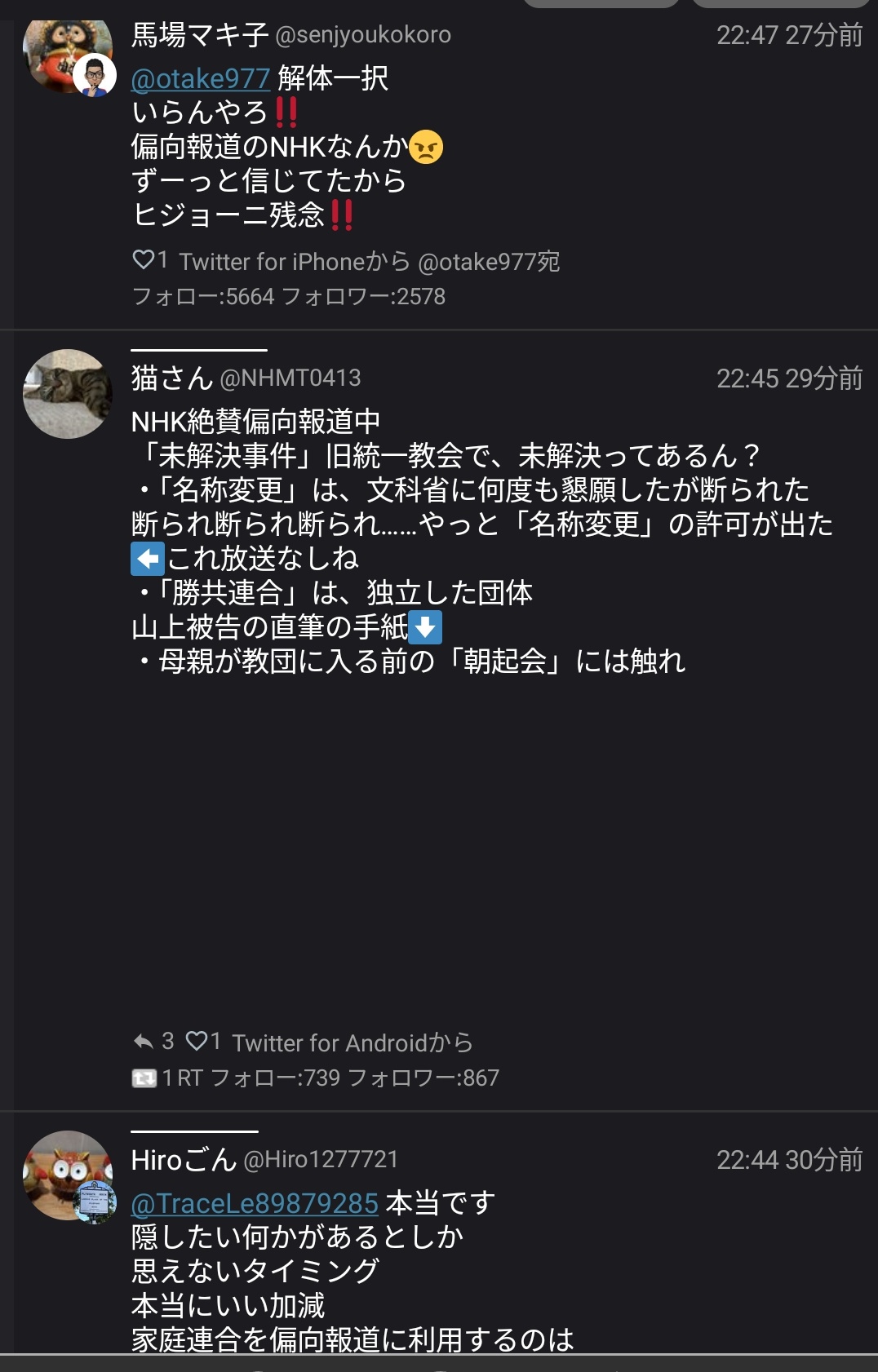Open 猫さん's profile avatar

coord(67,394)
